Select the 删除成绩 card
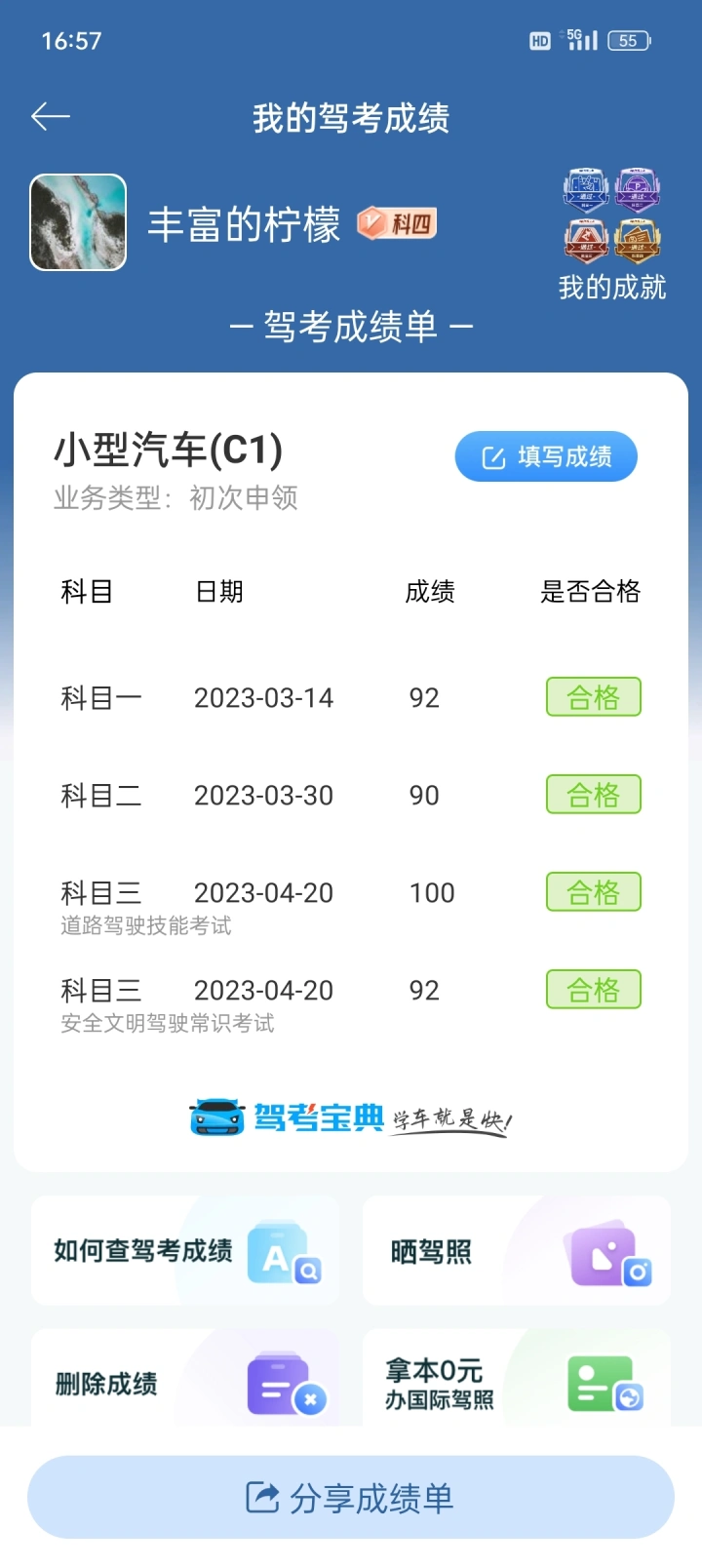The height and width of the screenshot is (1568, 702). click(185, 1383)
